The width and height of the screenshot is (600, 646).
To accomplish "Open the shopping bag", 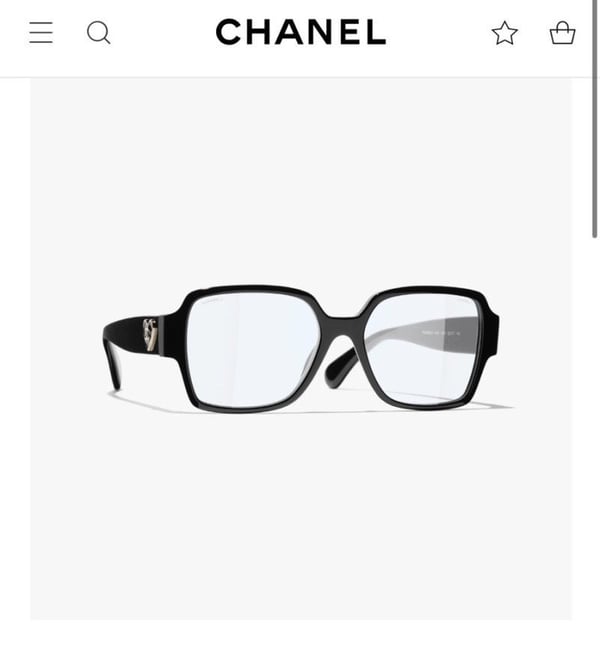I will [x=563, y=33].
